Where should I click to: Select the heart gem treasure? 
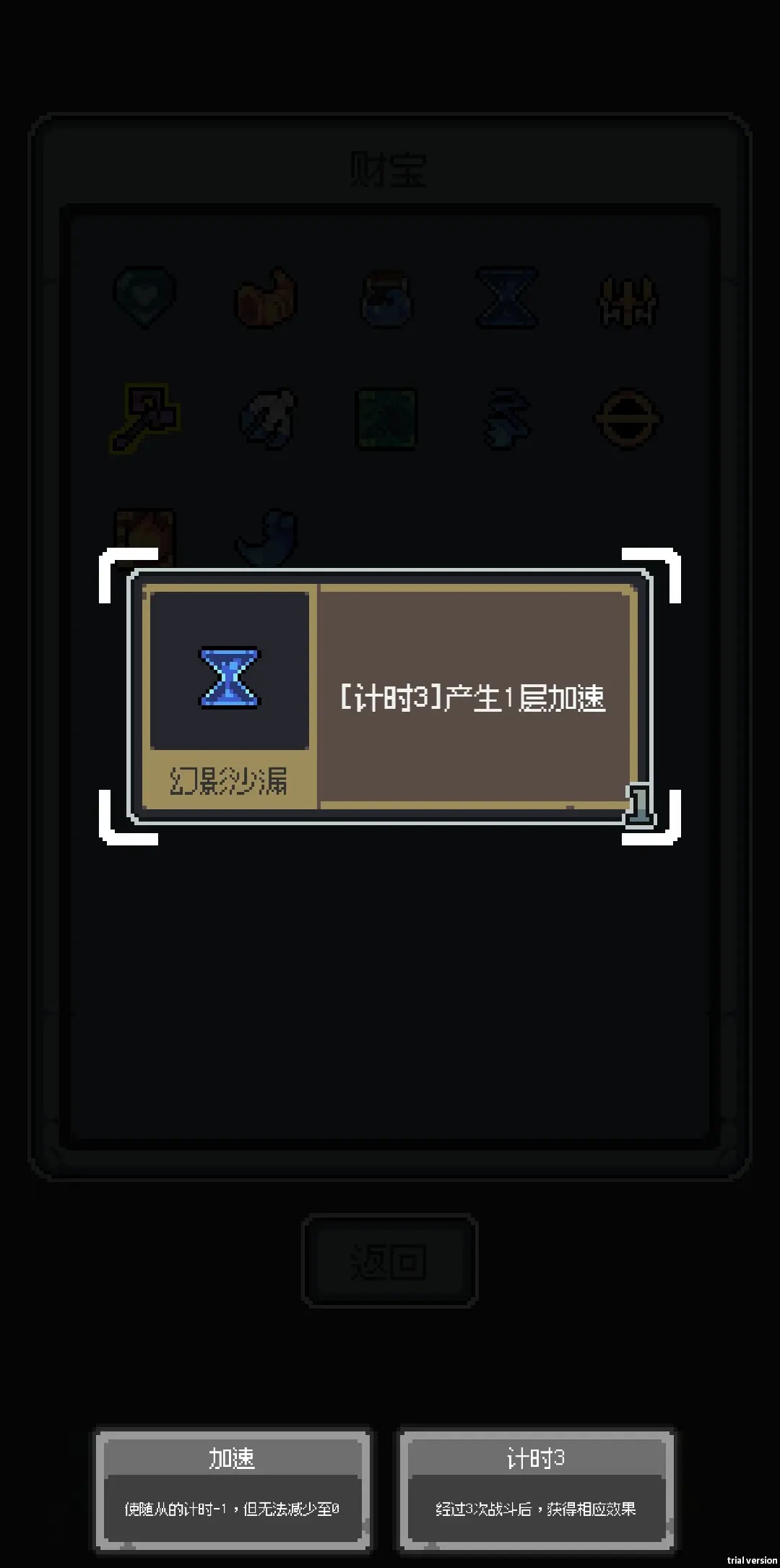[145, 296]
